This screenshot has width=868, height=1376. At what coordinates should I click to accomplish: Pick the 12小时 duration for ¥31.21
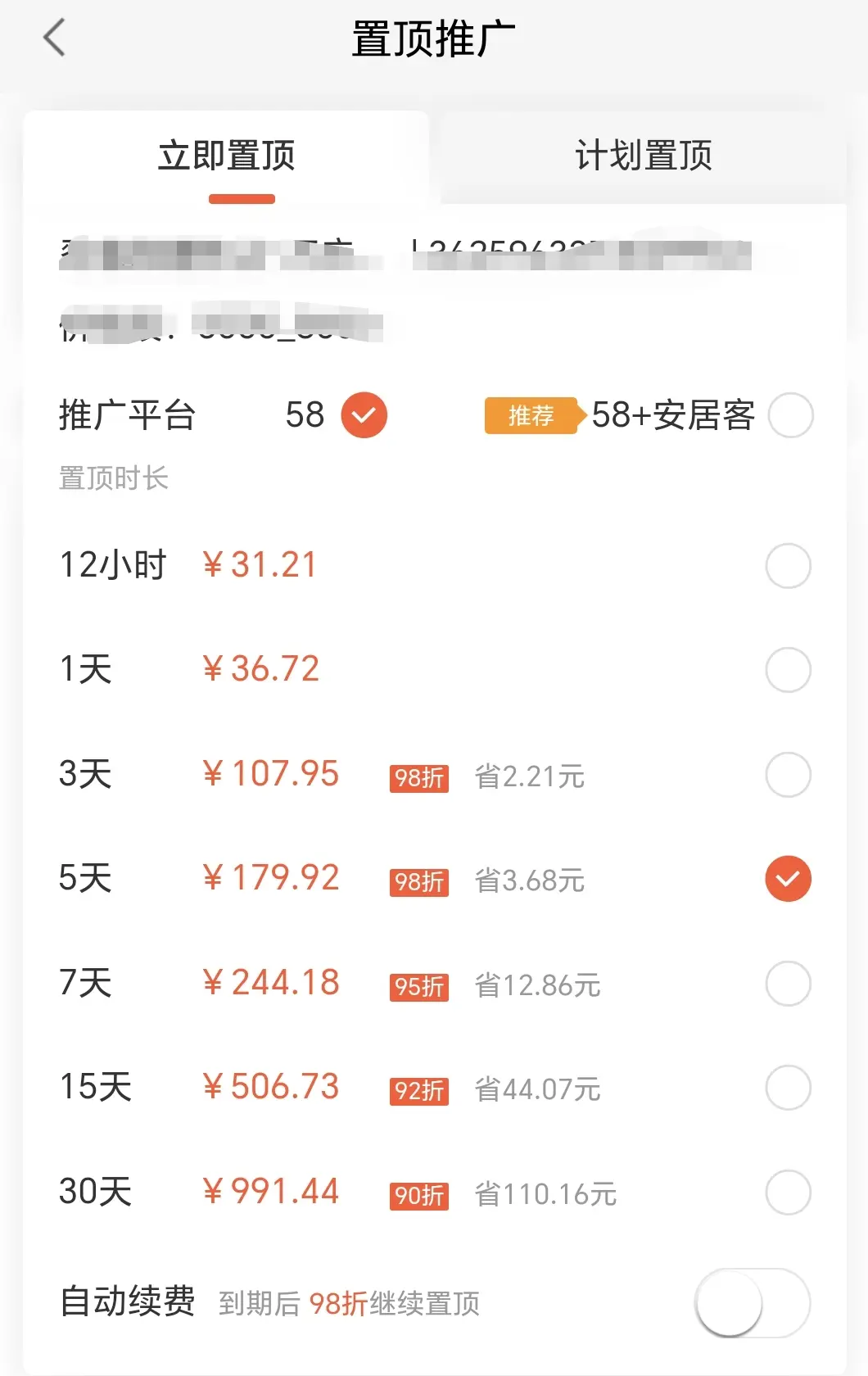[x=788, y=566]
